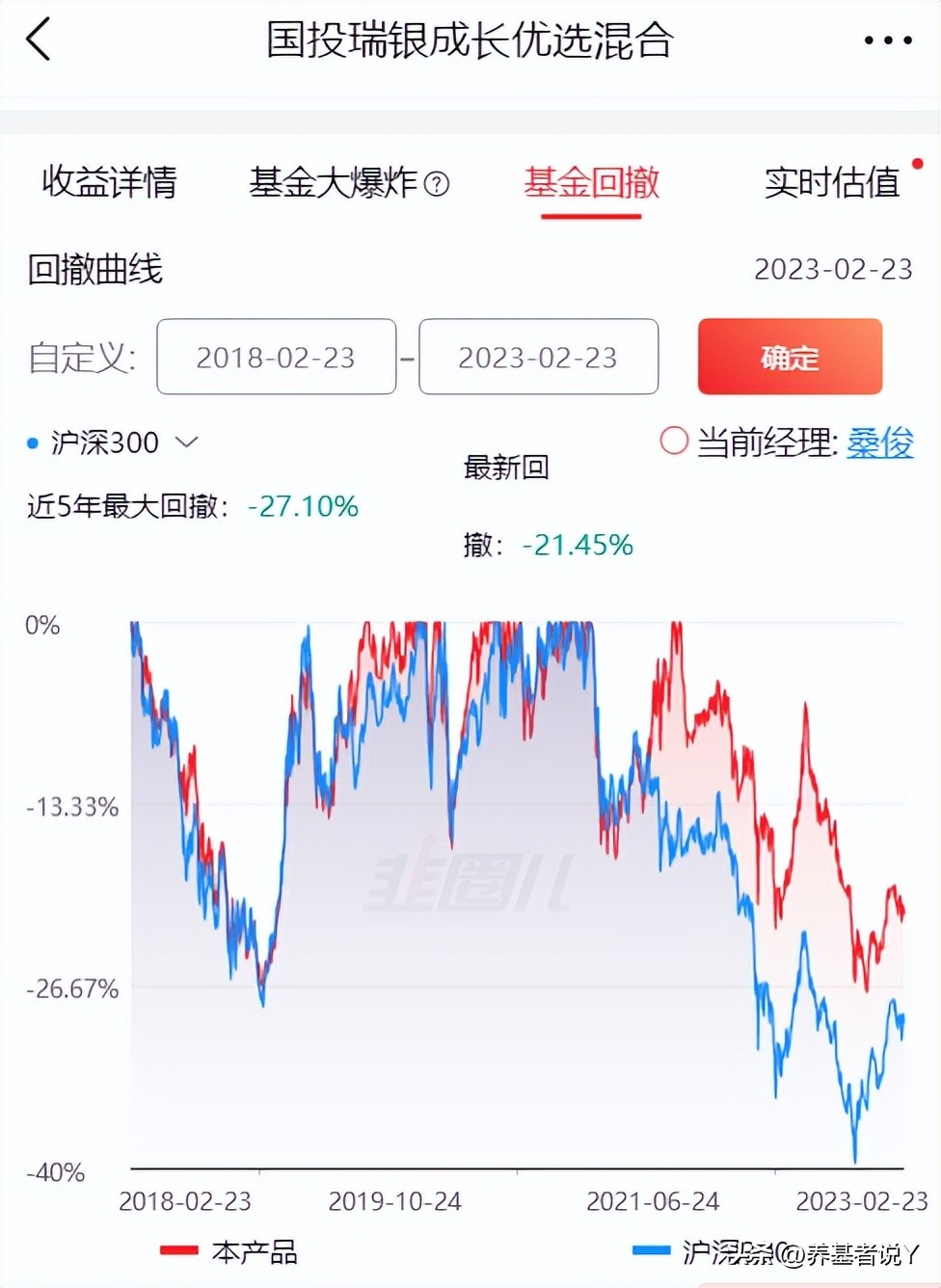Click the red line legend icon for 本产品
The image size is (941, 1288).
tap(180, 1249)
